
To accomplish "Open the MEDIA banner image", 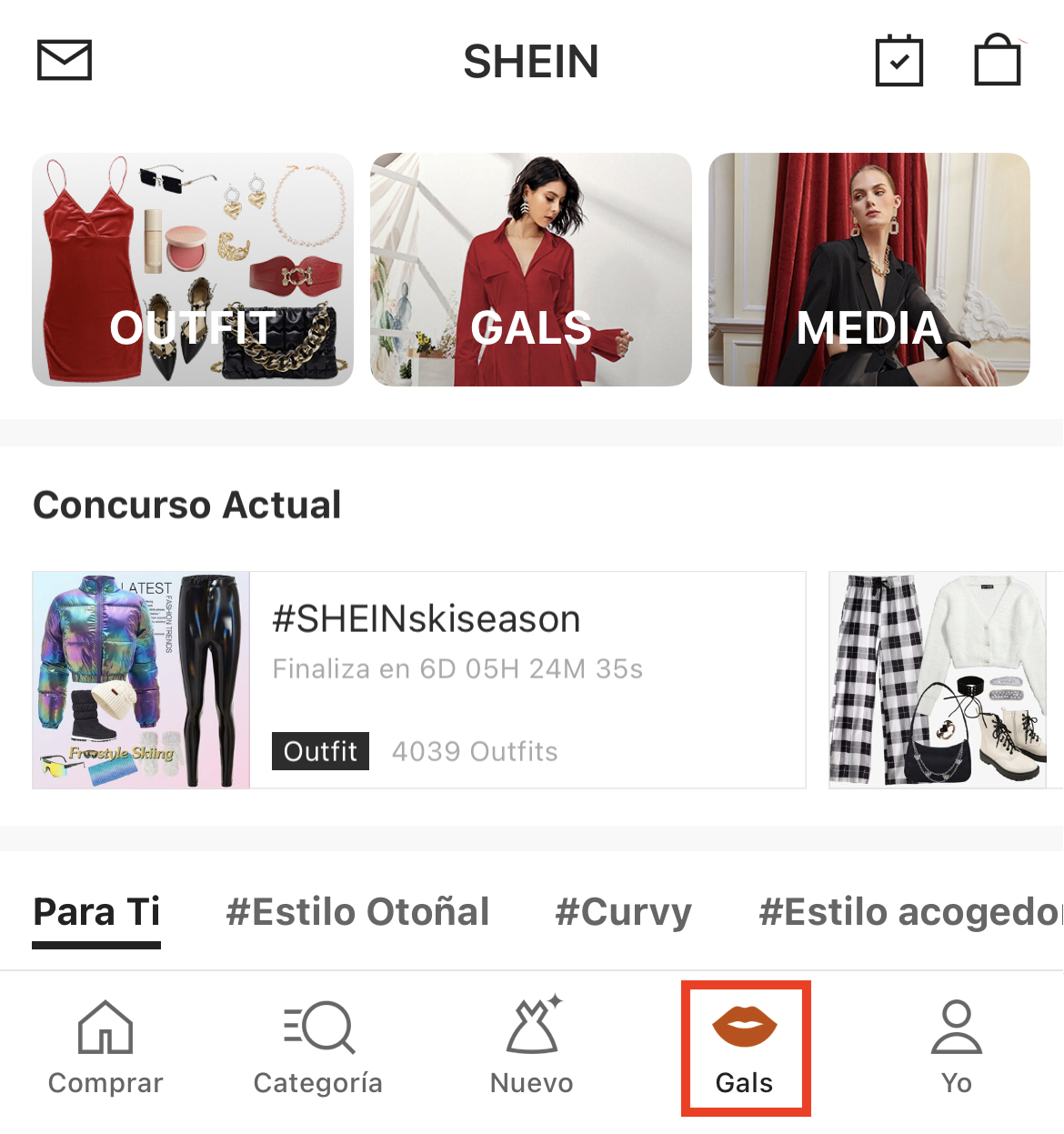I will coord(868,269).
